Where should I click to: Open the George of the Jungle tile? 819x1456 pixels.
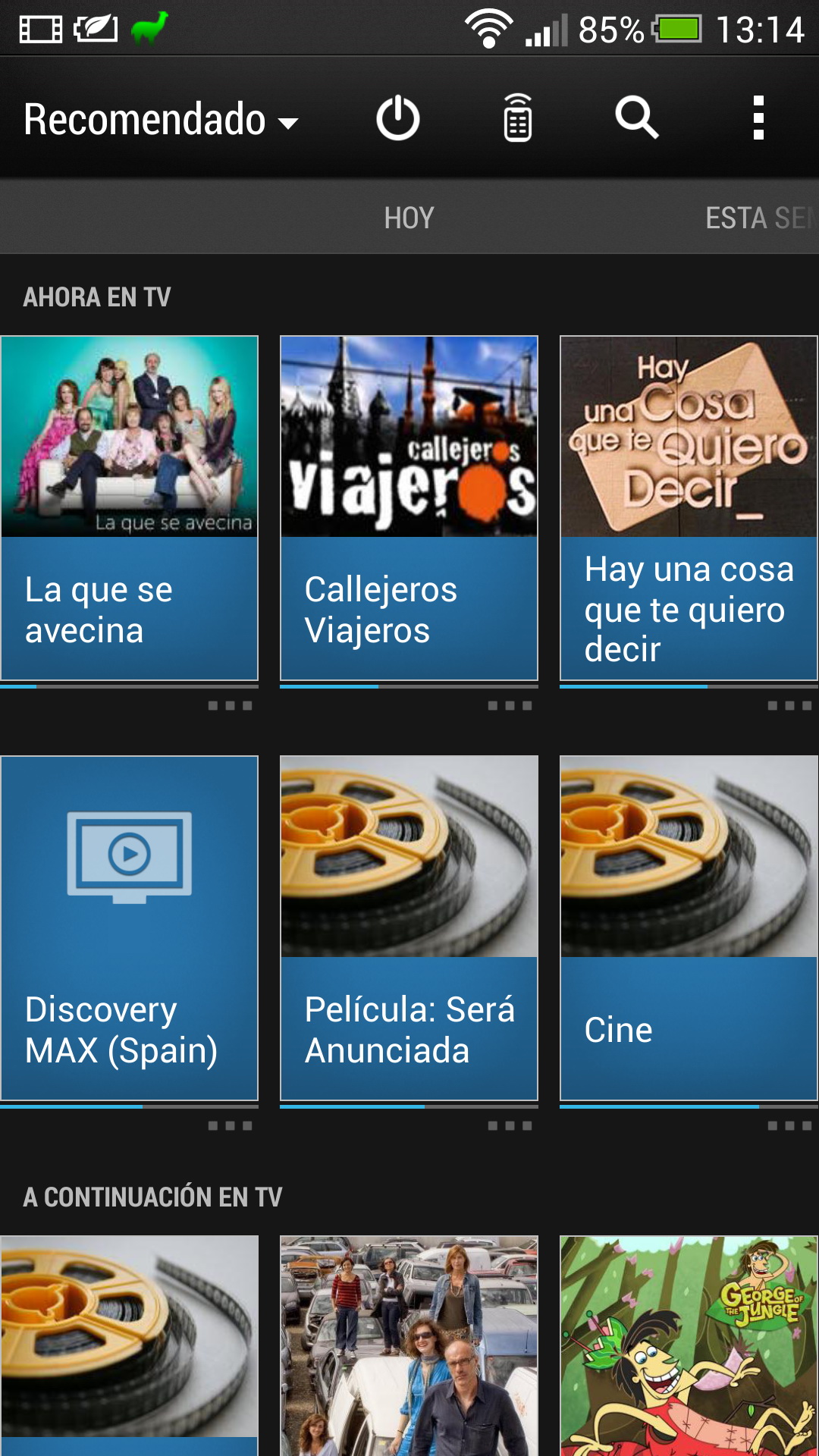[x=689, y=1346]
